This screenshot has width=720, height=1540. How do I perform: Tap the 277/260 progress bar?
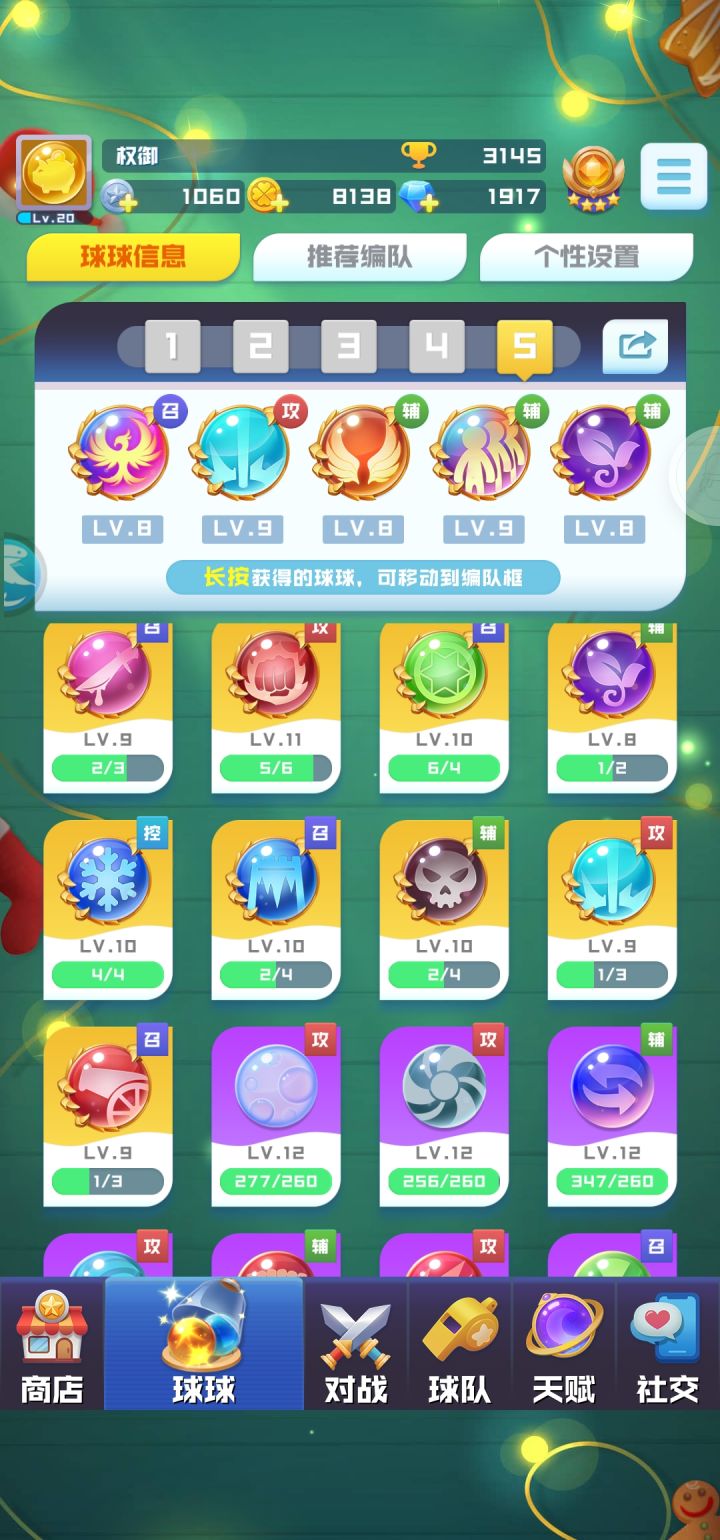[275, 1181]
